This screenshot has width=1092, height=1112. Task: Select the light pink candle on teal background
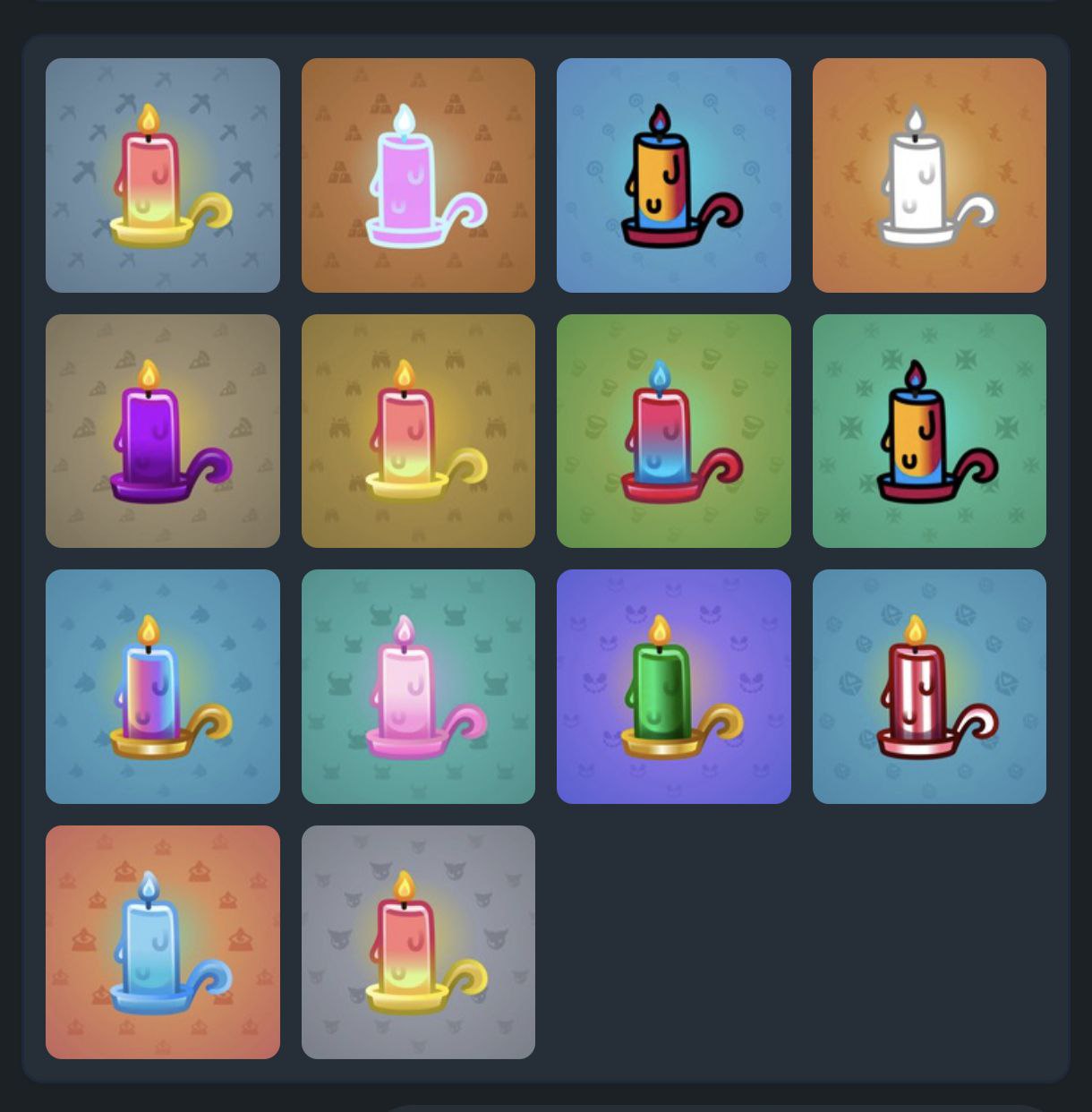[x=418, y=687]
